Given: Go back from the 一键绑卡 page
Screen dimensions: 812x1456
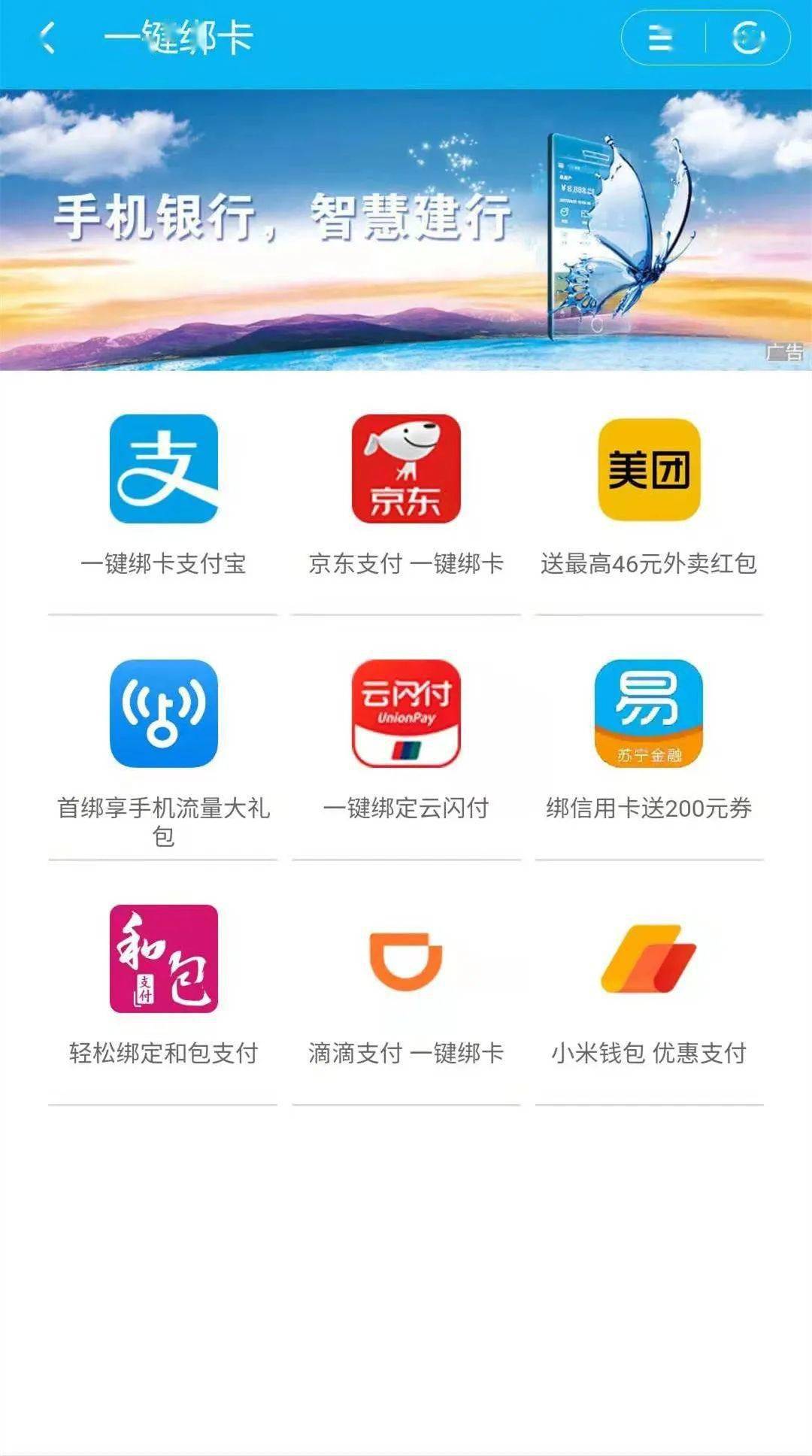Looking at the screenshot, I should [48, 38].
